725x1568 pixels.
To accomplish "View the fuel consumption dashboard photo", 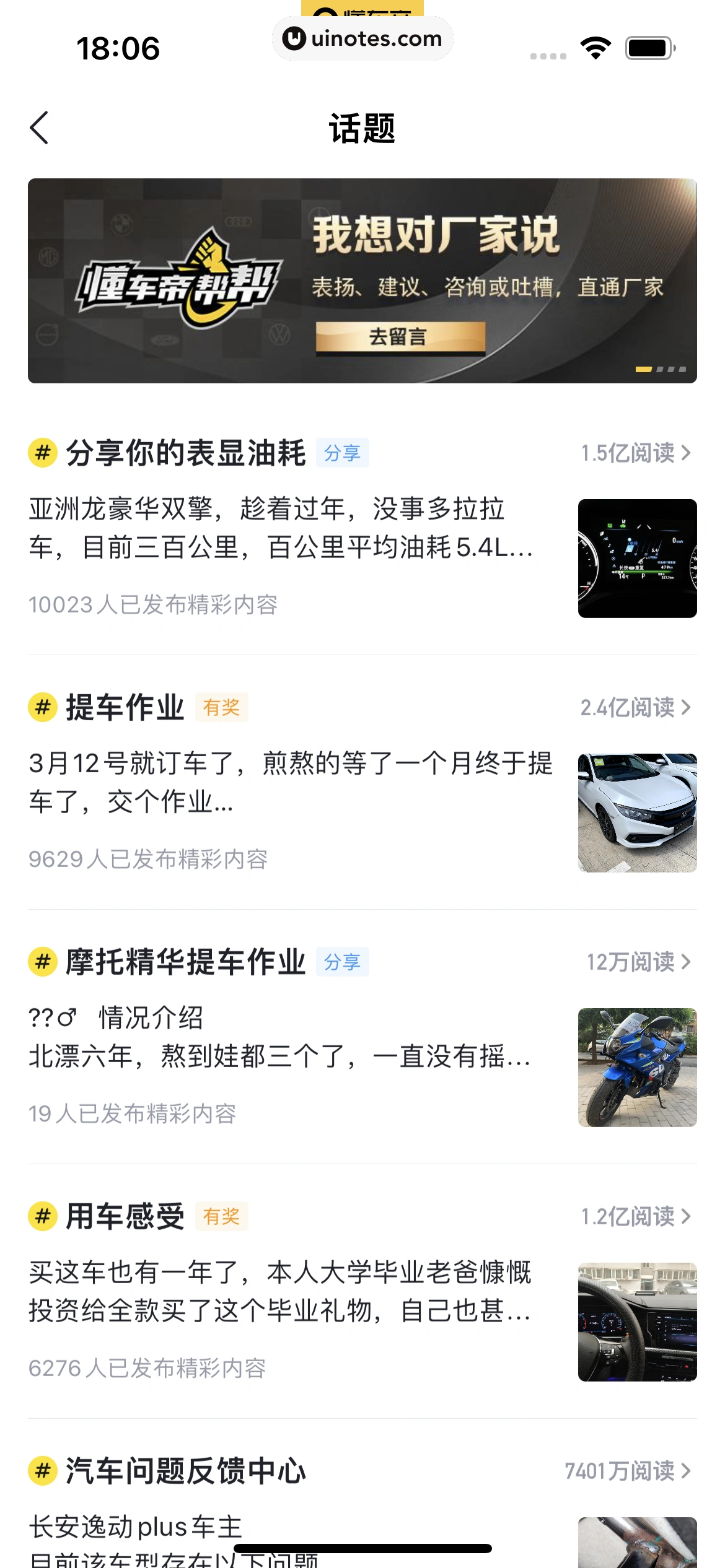I will click(637, 558).
